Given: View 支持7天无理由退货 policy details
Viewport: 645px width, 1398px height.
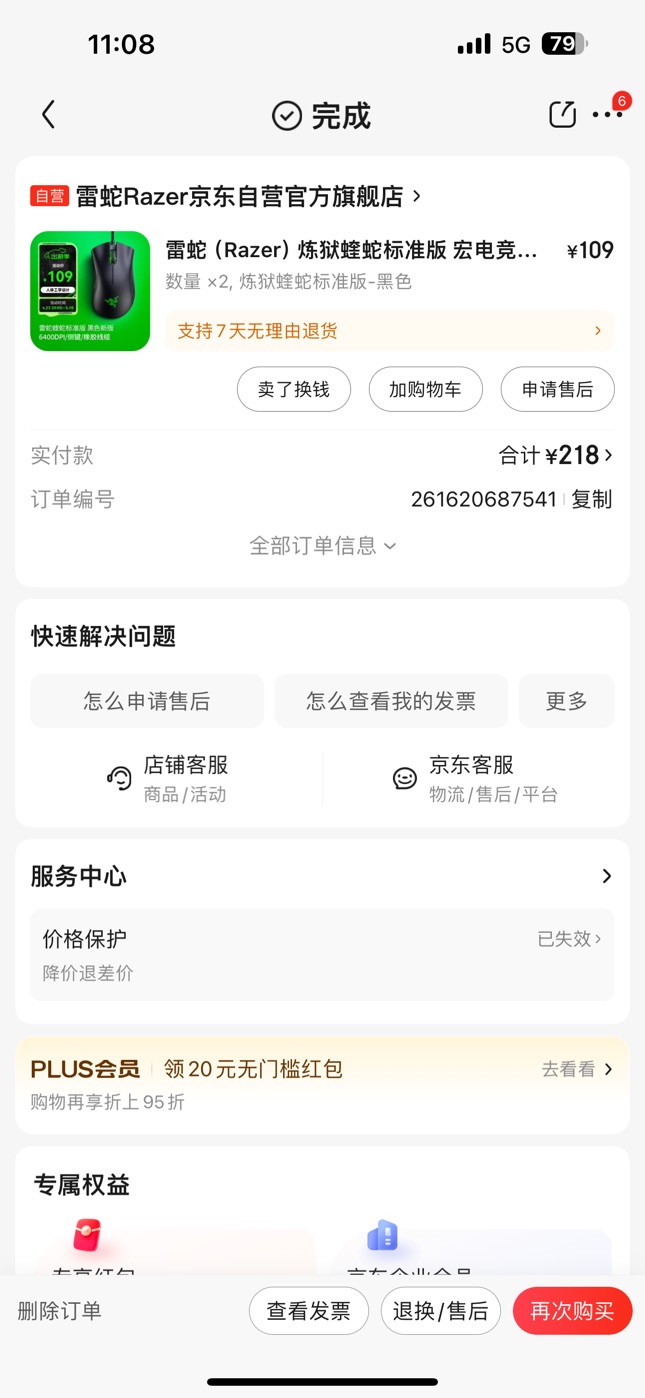Looking at the screenshot, I should click(x=390, y=331).
